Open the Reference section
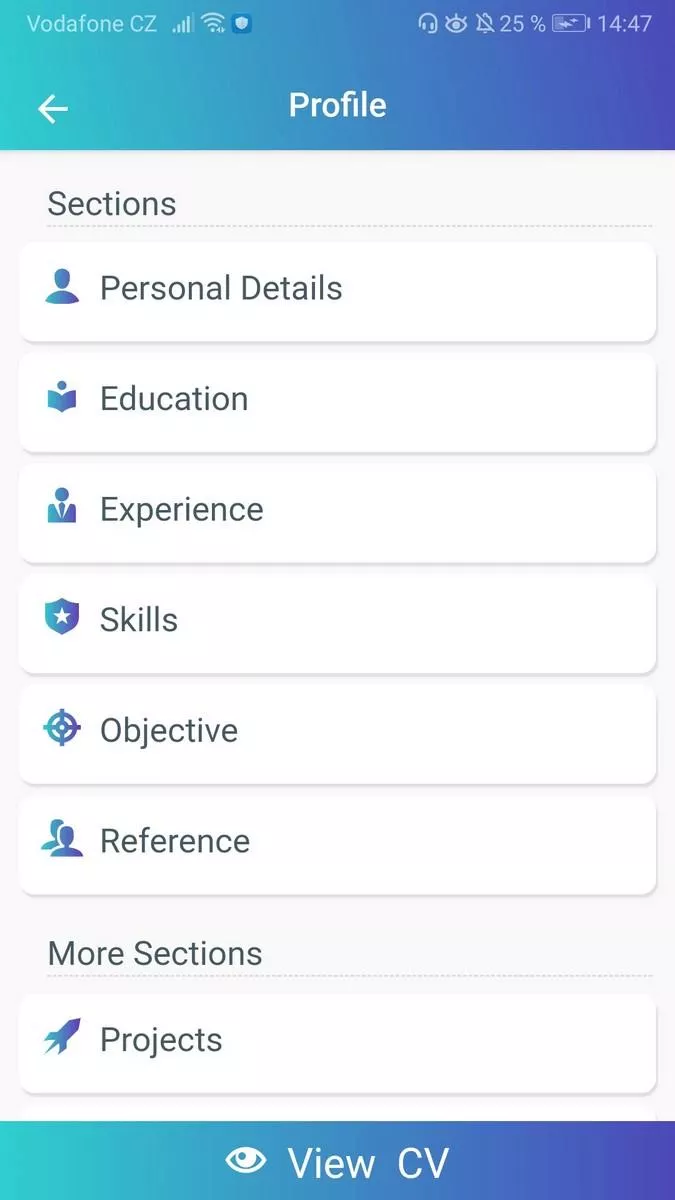This screenshot has width=675, height=1200. [337, 844]
